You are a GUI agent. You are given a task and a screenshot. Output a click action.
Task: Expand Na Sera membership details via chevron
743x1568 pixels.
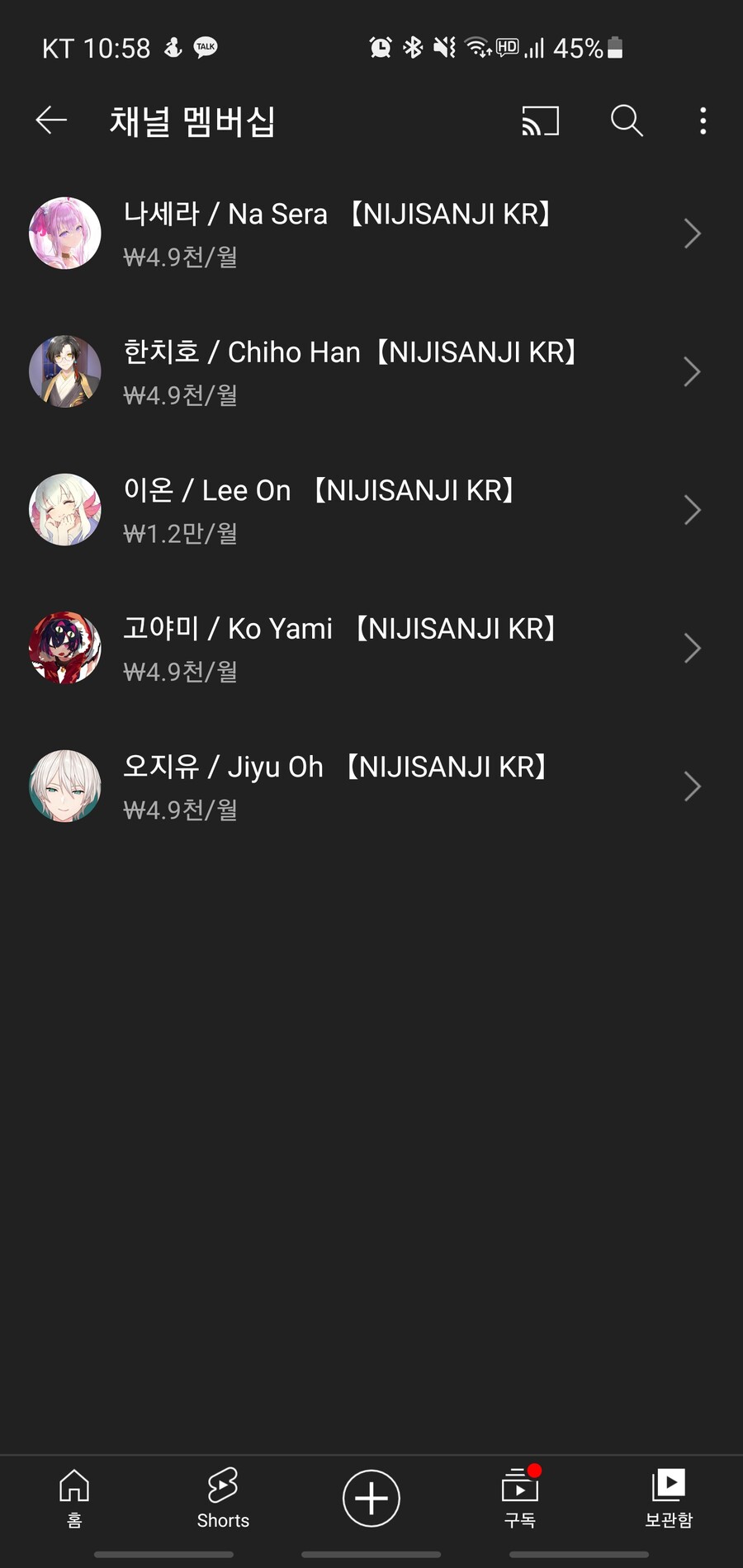pyautogui.click(x=693, y=234)
